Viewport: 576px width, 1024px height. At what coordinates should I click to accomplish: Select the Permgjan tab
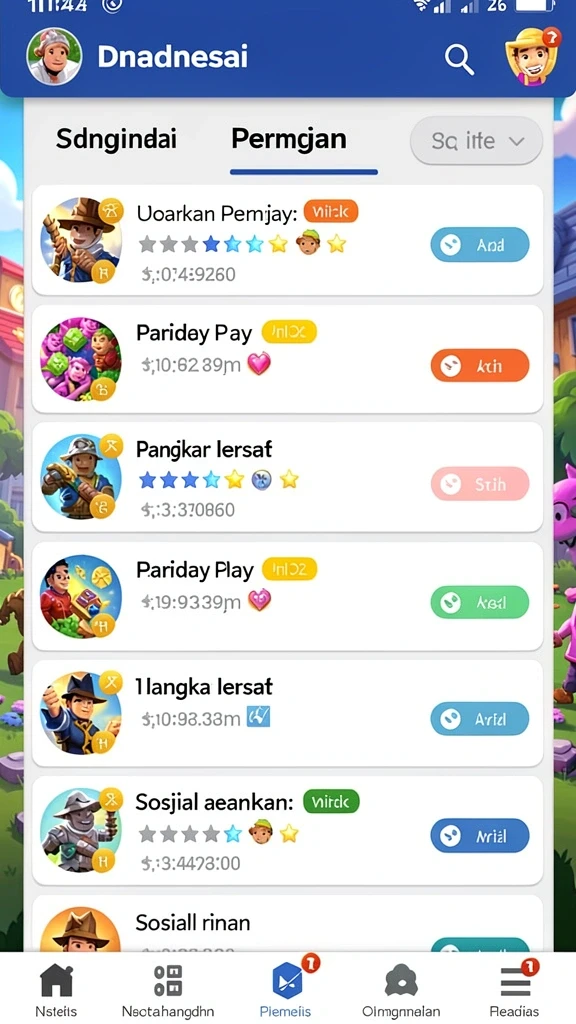coord(289,139)
